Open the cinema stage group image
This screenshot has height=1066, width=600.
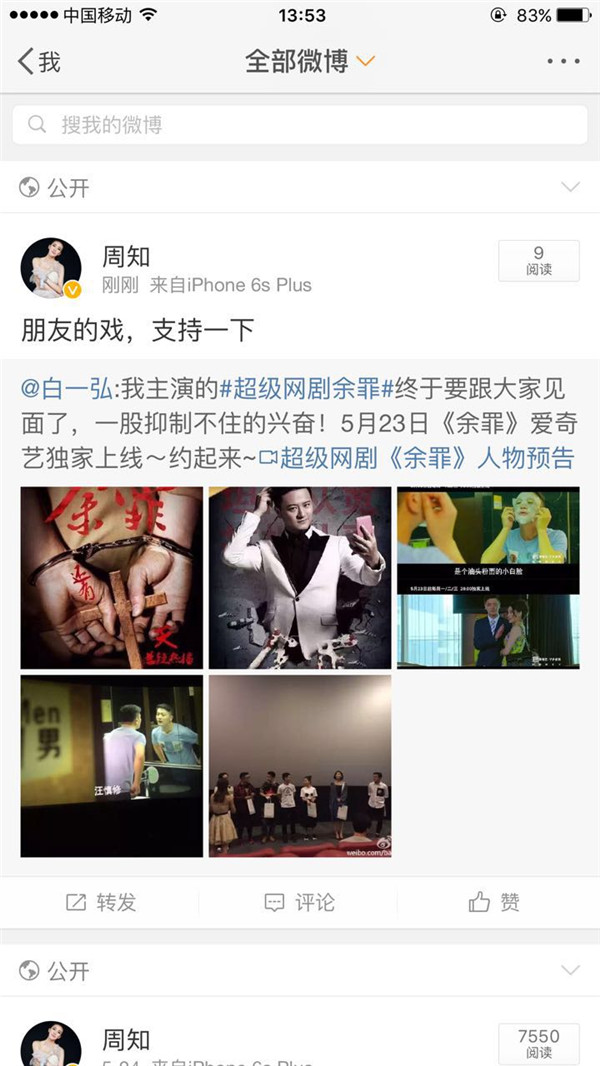299,765
